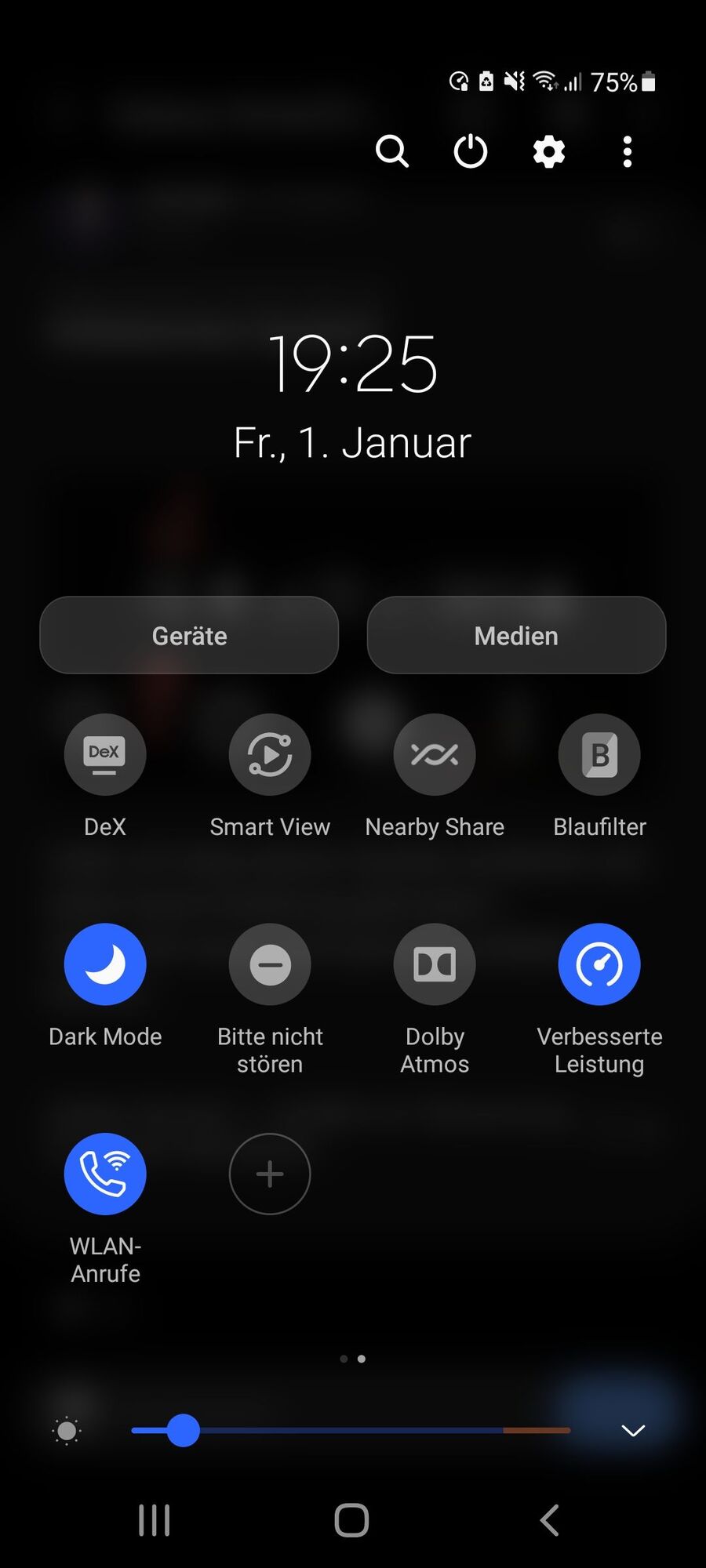Open the Medien panel
The image size is (706, 1568).
pyautogui.click(x=516, y=635)
